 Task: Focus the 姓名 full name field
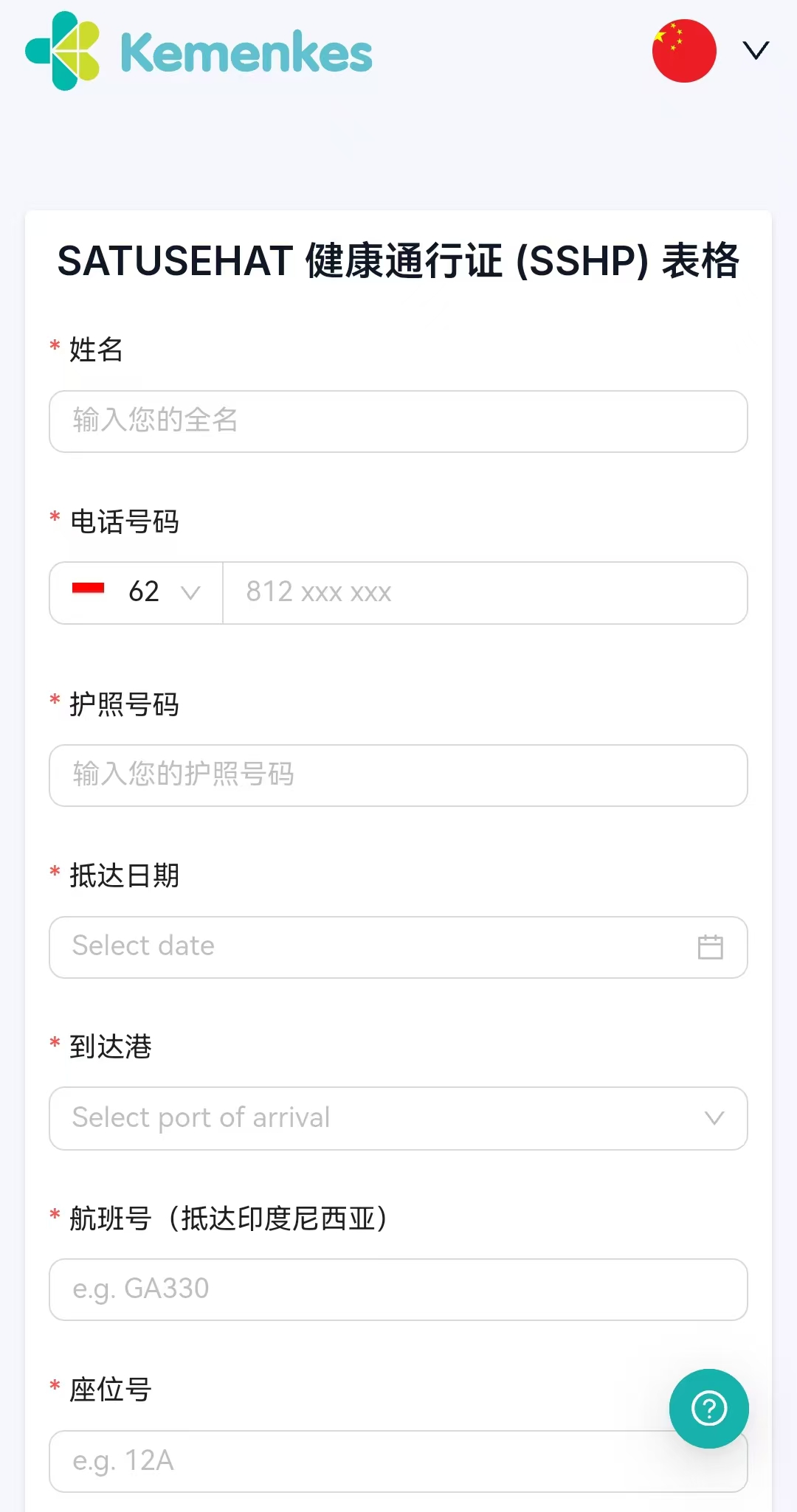pyautogui.click(x=398, y=421)
